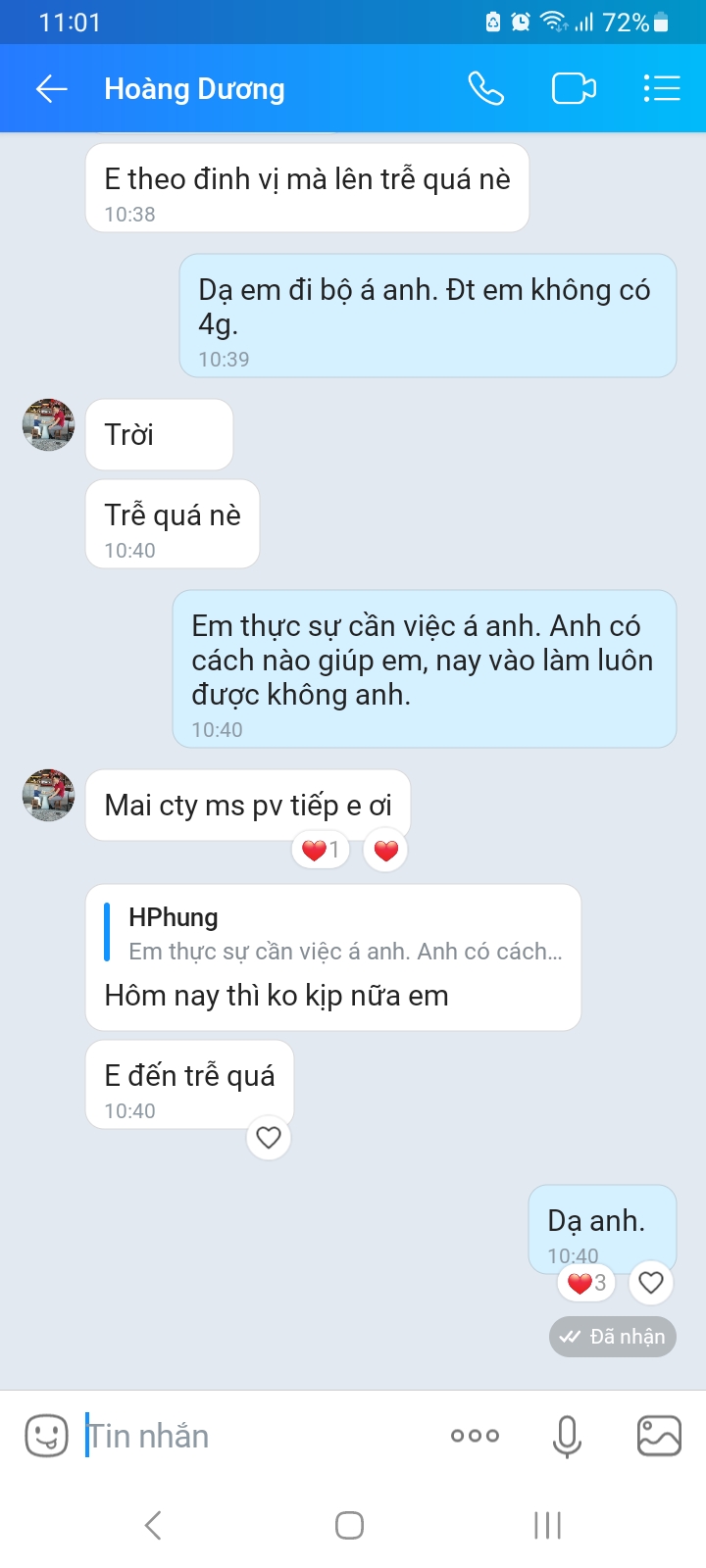Start a voice call with Hoàng Dương
The width and height of the screenshot is (706, 1568).
pyautogui.click(x=485, y=89)
